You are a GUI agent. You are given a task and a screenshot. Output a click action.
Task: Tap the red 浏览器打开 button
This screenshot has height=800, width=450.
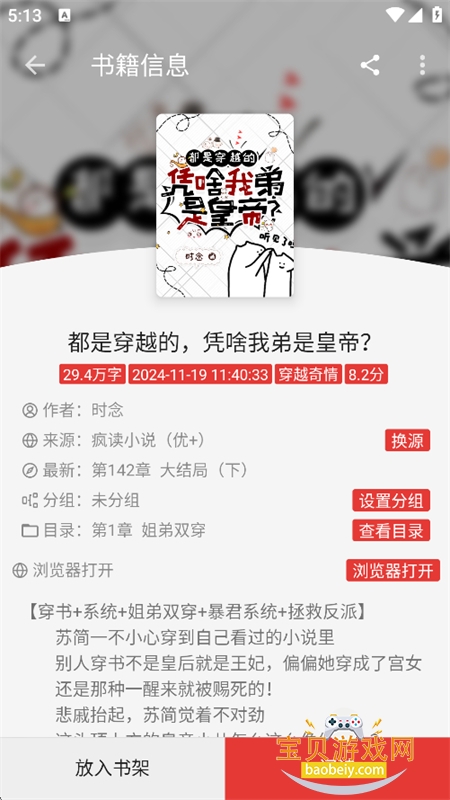(x=392, y=570)
